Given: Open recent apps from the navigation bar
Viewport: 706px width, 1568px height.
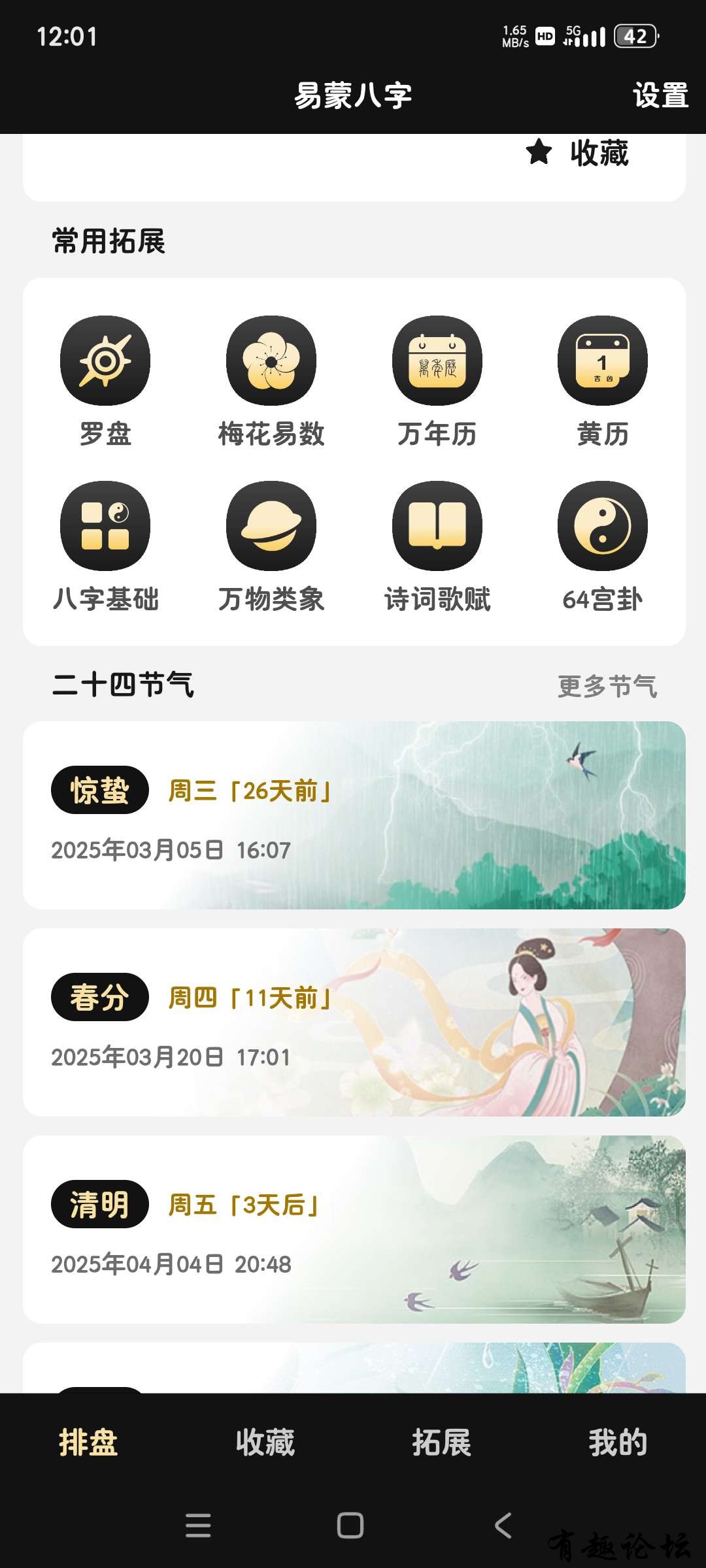Looking at the screenshot, I should [x=198, y=1526].
